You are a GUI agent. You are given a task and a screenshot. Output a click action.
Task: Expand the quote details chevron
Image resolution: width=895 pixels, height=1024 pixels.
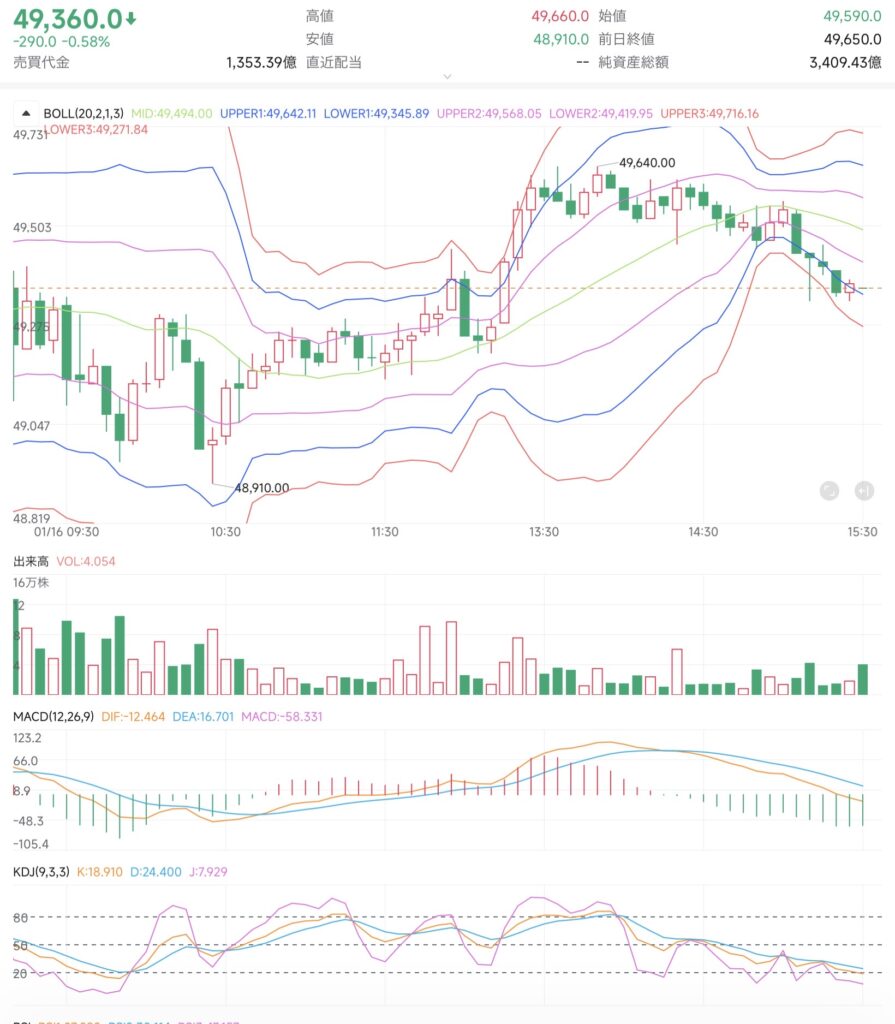pos(447,76)
